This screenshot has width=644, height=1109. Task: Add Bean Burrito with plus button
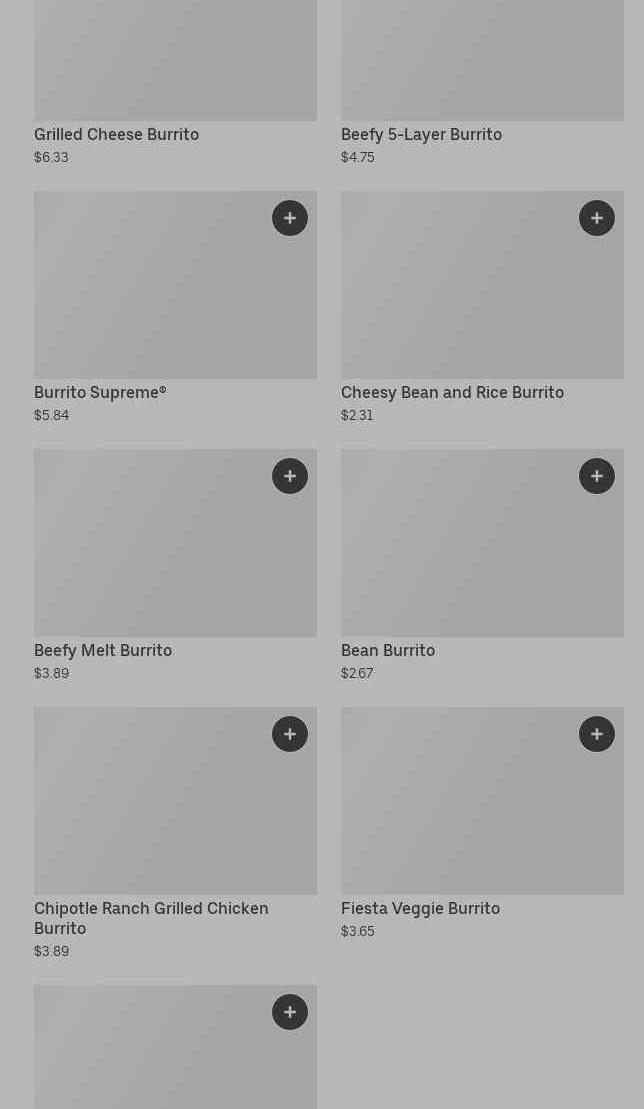pos(597,476)
